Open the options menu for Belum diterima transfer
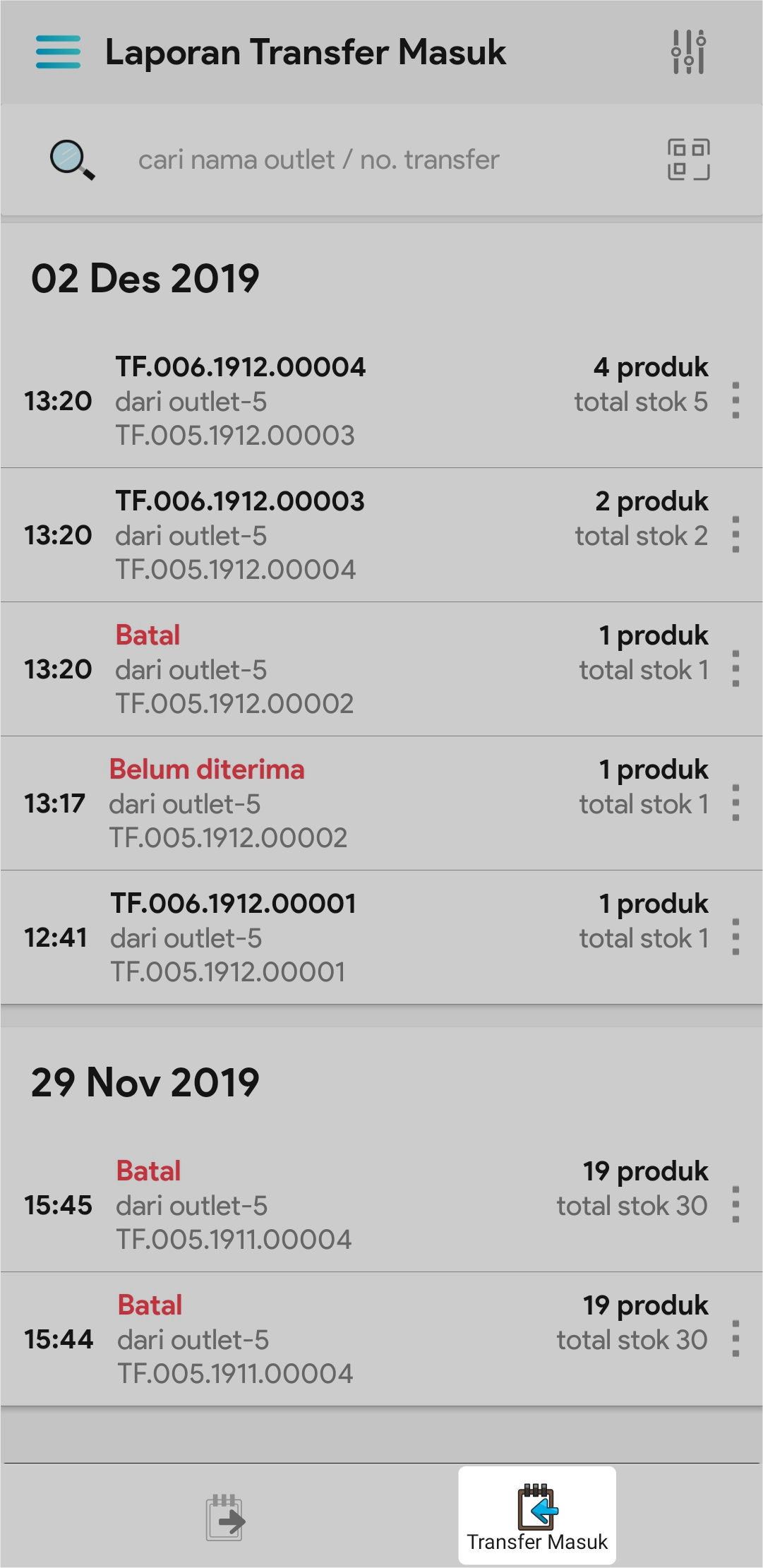763x1568 pixels. tap(735, 803)
